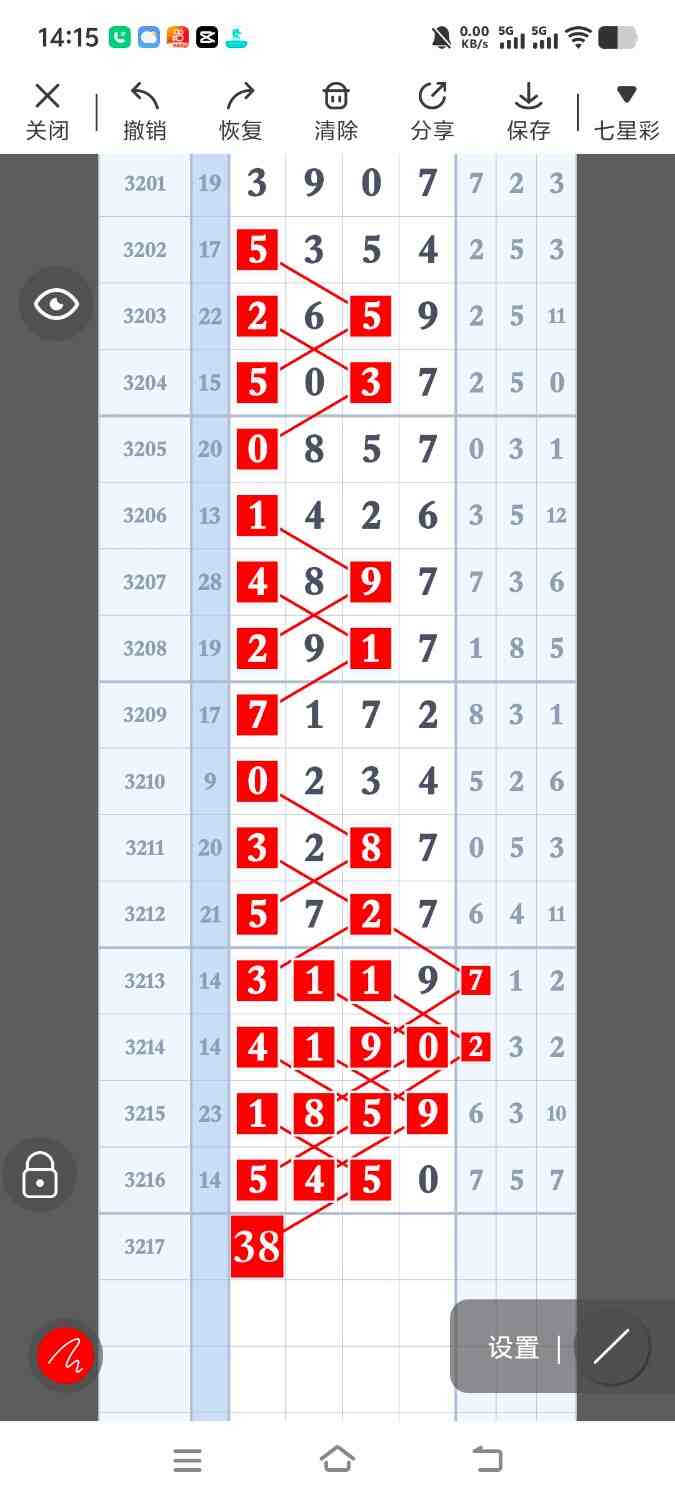Clear all drawings with 清除
675x1500 pixels.
(336, 111)
